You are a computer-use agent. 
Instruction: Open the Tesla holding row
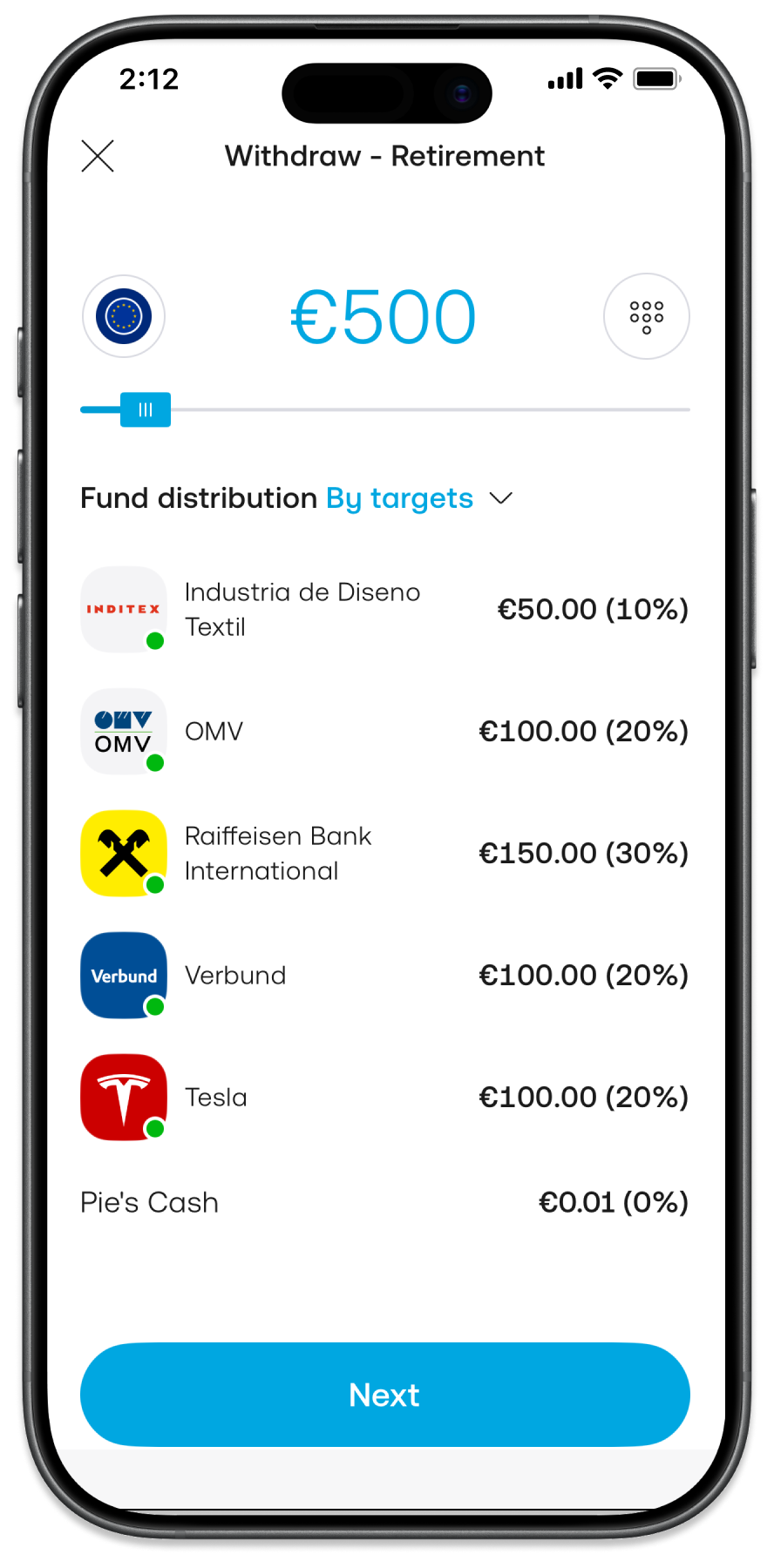[384, 1098]
